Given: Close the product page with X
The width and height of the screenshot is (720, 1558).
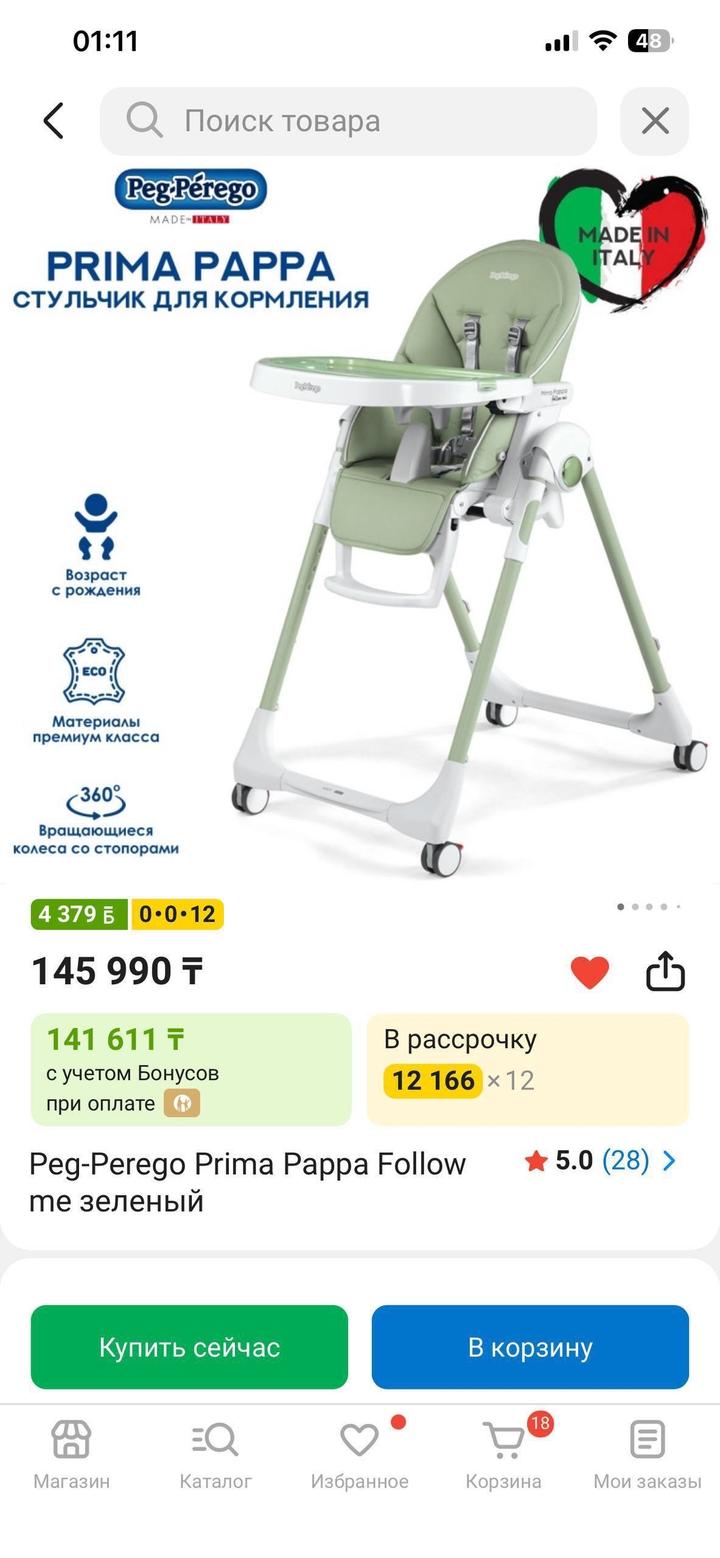Looking at the screenshot, I should pyautogui.click(x=655, y=121).
